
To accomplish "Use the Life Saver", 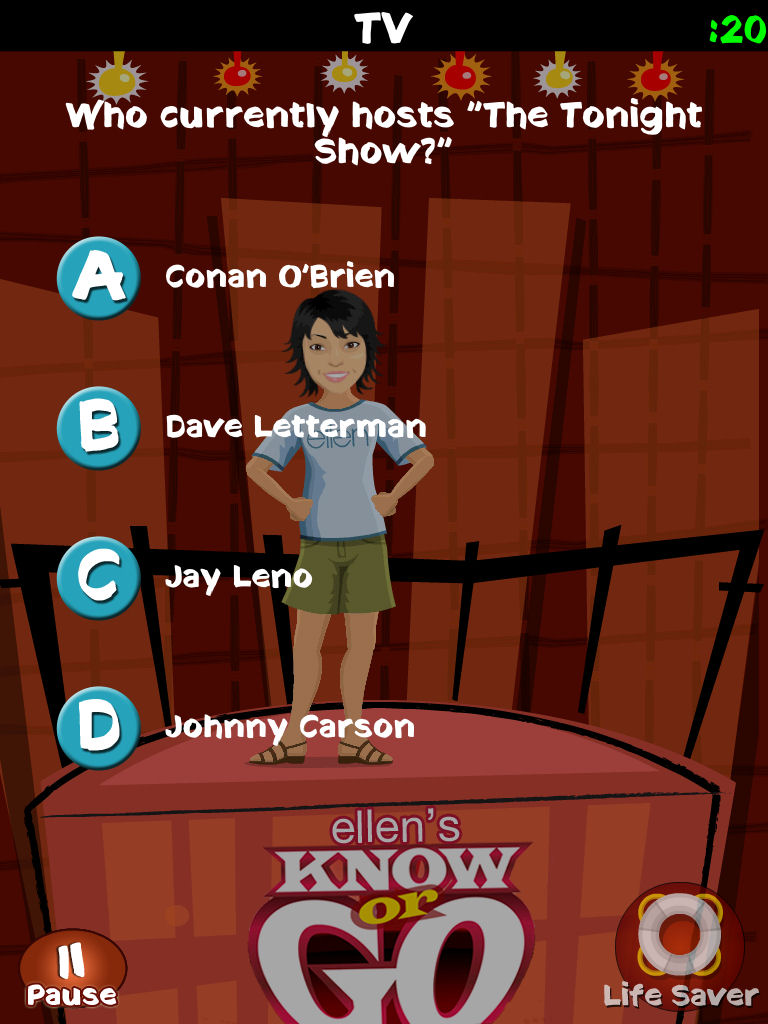I will pyautogui.click(x=680, y=945).
